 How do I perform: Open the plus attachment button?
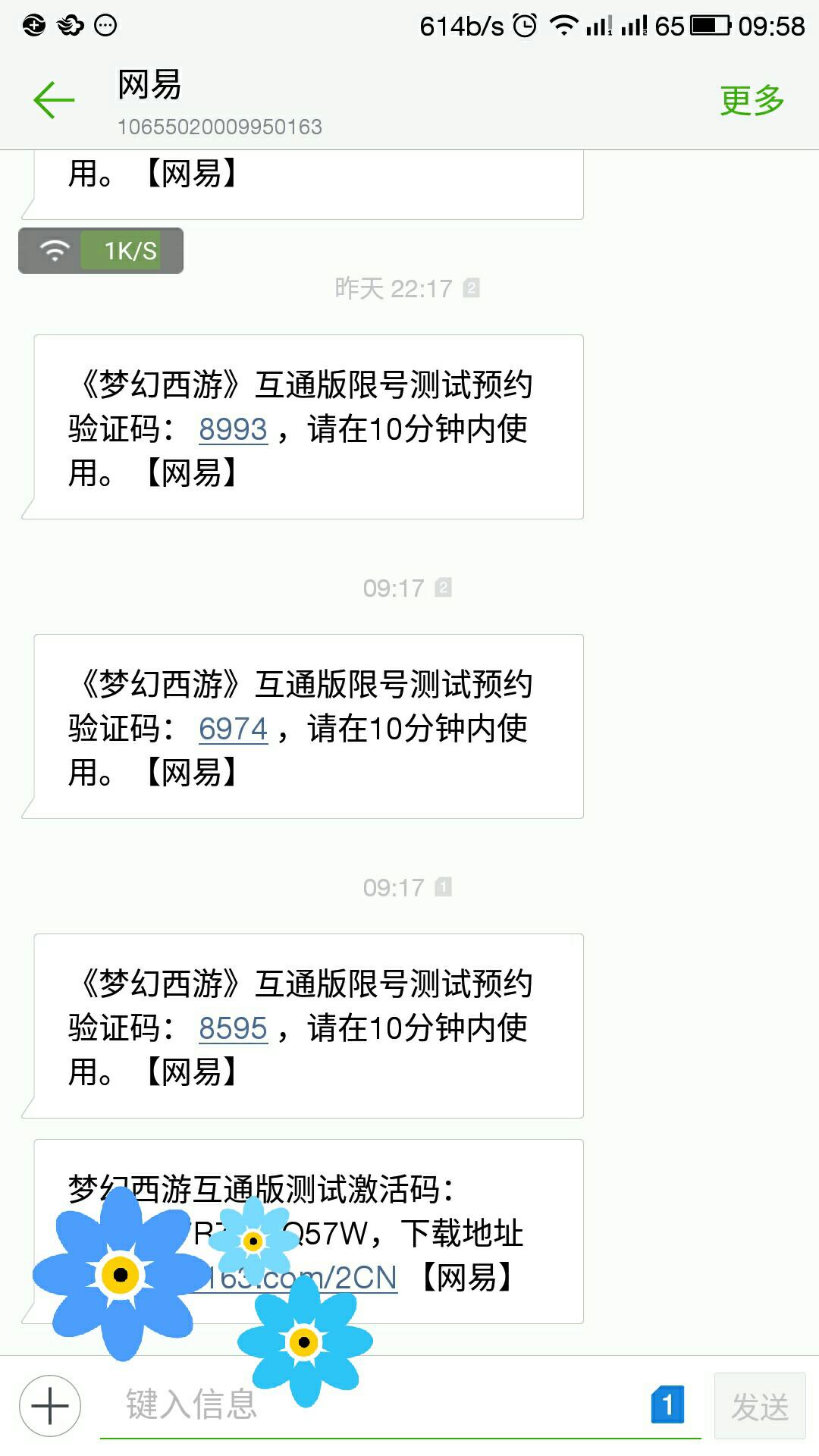50,1405
